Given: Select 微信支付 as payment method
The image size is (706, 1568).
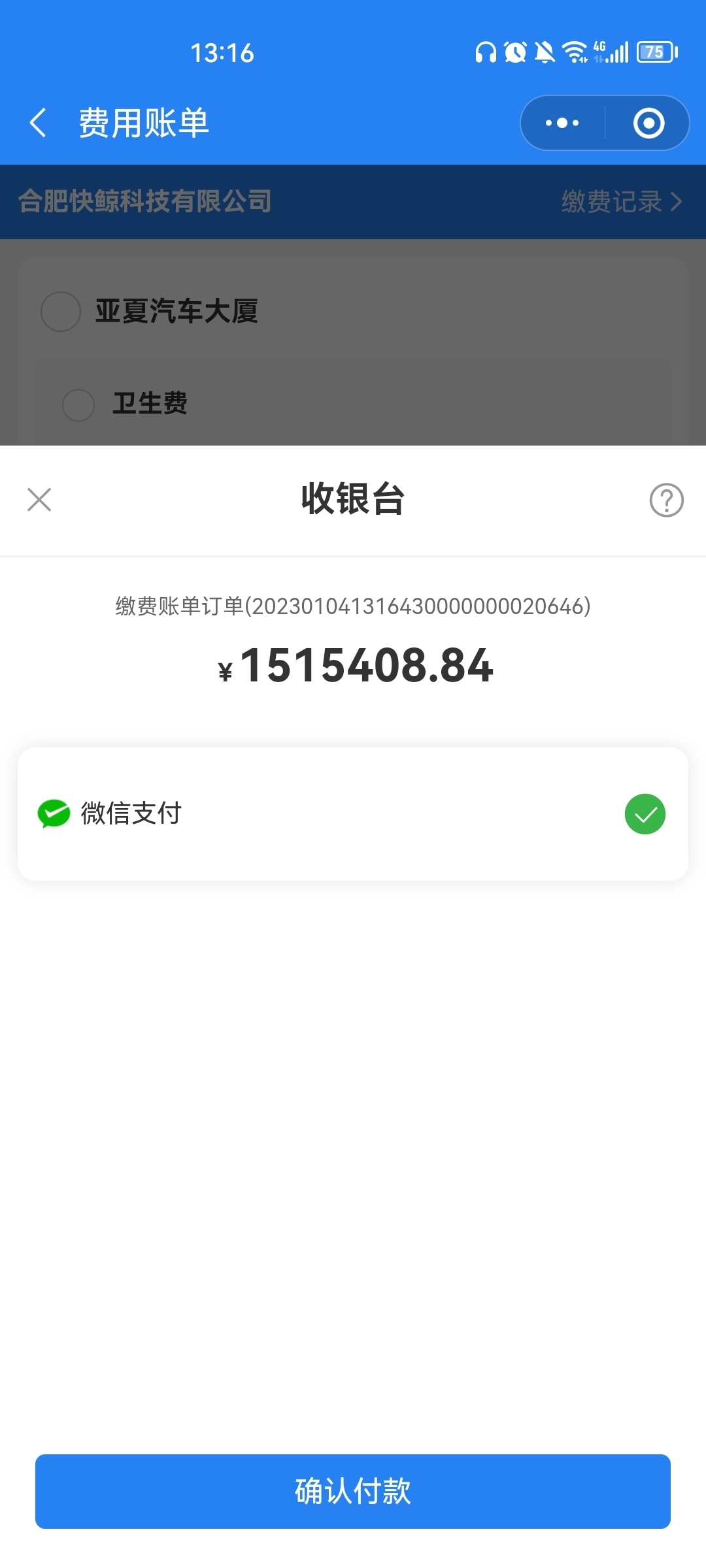Looking at the screenshot, I should tap(353, 814).
